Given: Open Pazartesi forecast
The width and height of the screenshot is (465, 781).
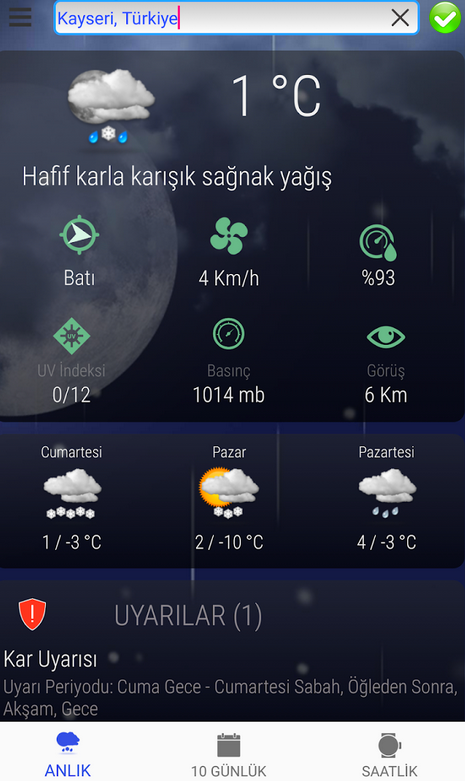Looking at the screenshot, I should (386, 498).
